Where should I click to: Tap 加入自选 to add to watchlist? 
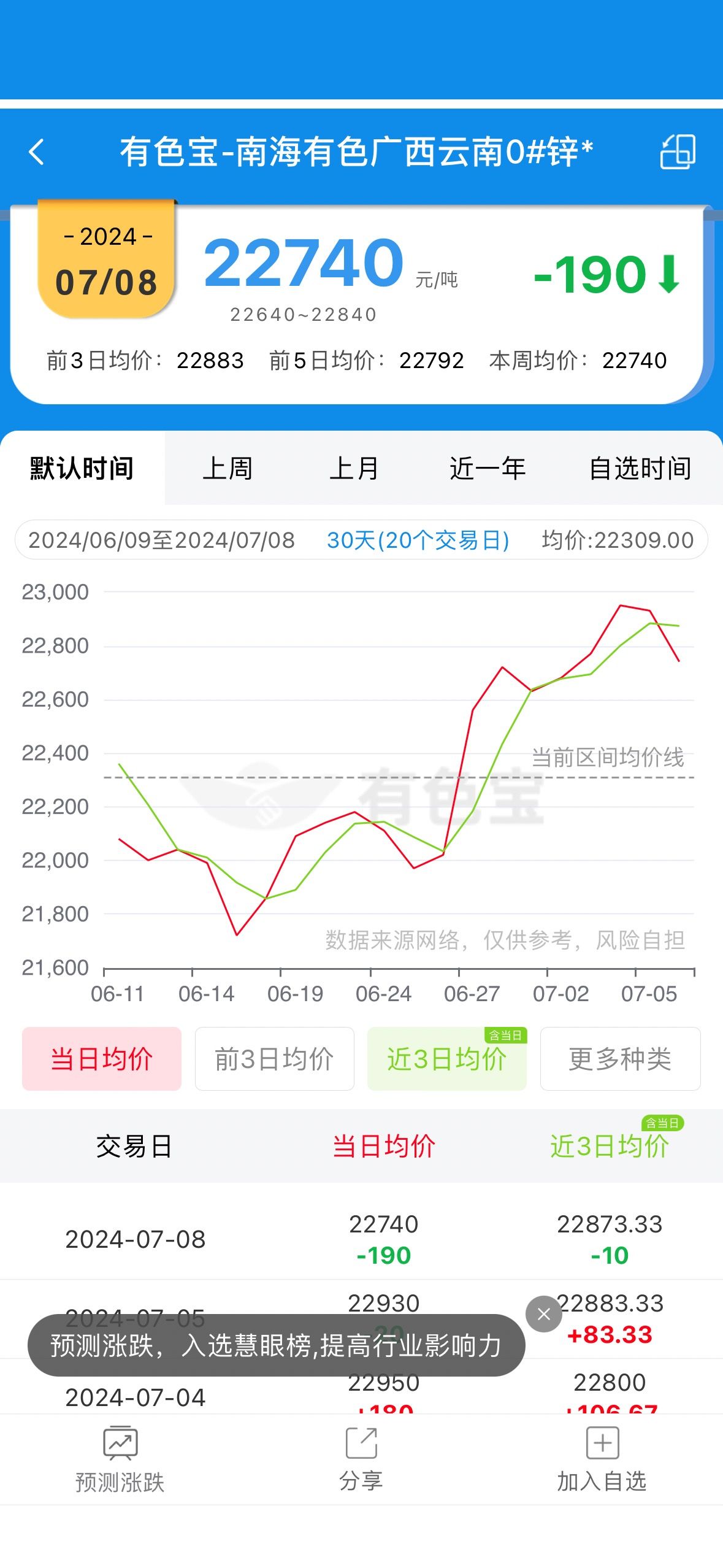coord(602,1461)
